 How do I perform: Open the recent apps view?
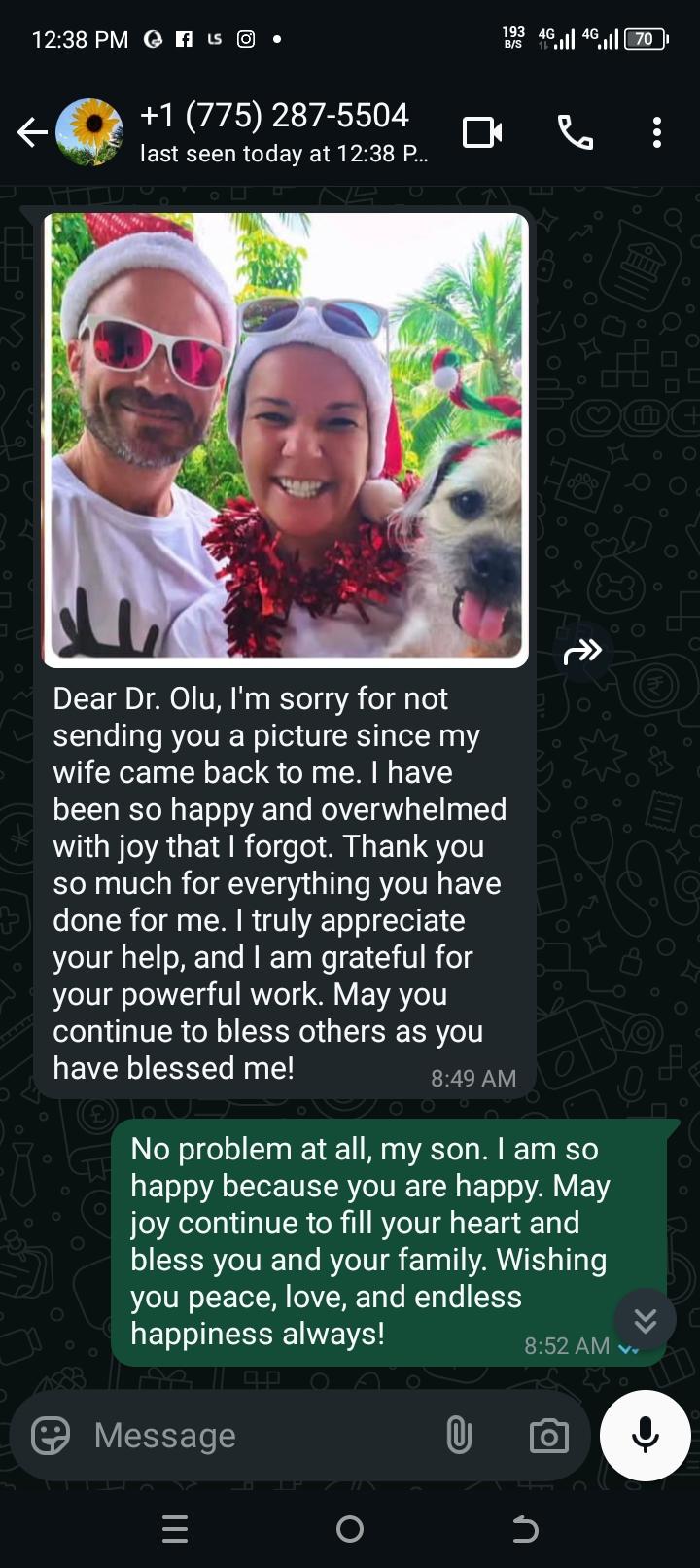tap(175, 1529)
